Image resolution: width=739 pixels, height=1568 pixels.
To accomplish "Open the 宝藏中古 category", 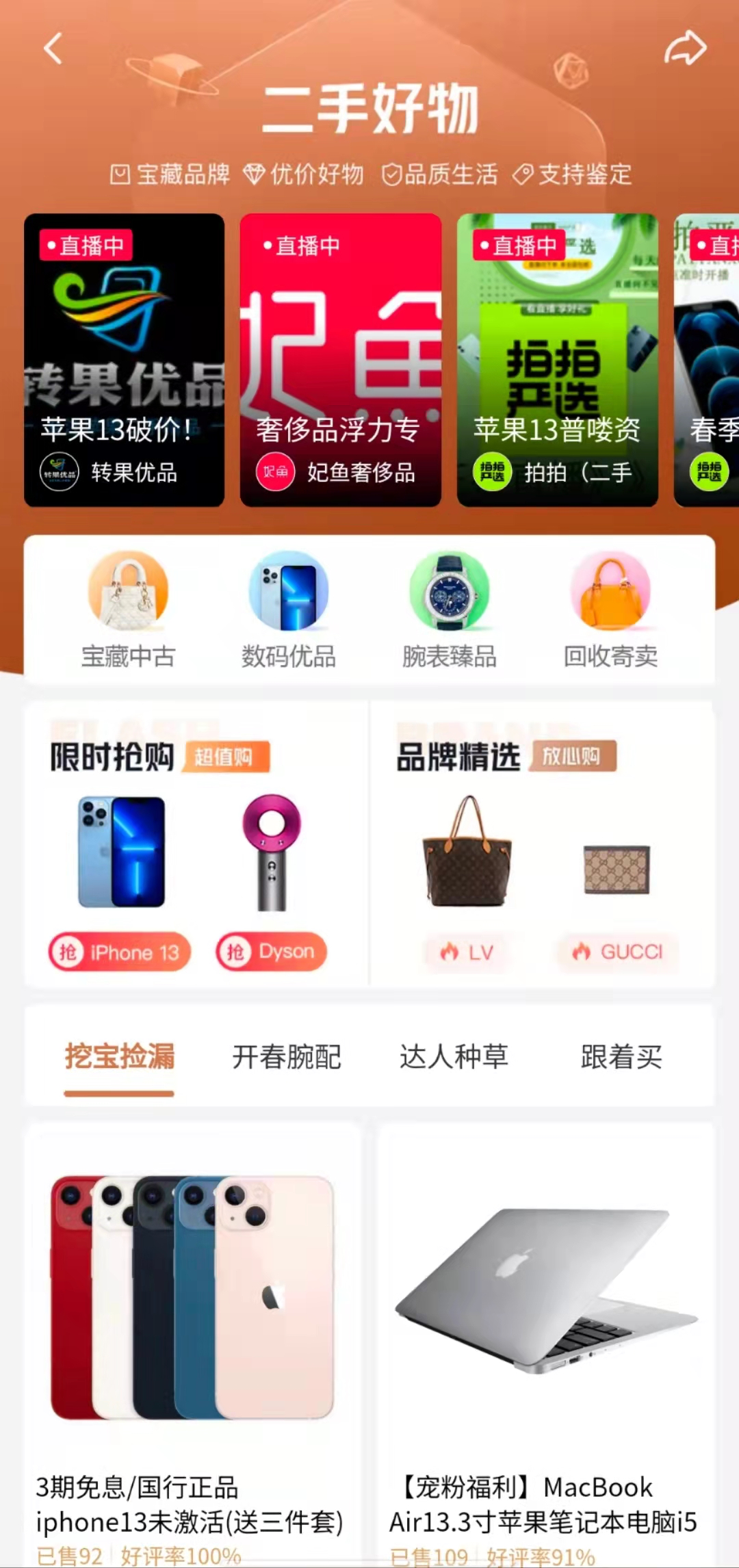I will (x=128, y=610).
